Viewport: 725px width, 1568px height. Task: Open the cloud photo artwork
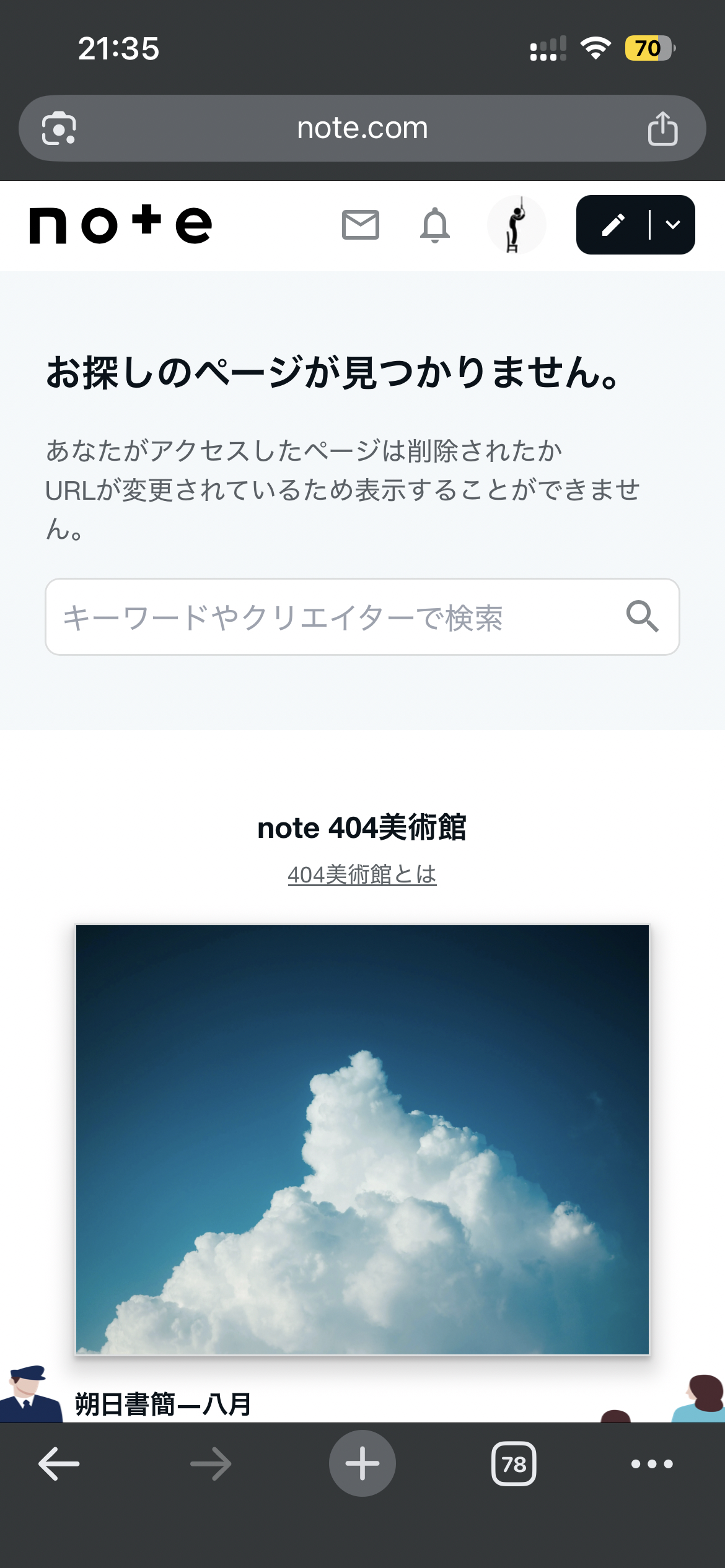pyautogui.click(x=362, y=1139)
